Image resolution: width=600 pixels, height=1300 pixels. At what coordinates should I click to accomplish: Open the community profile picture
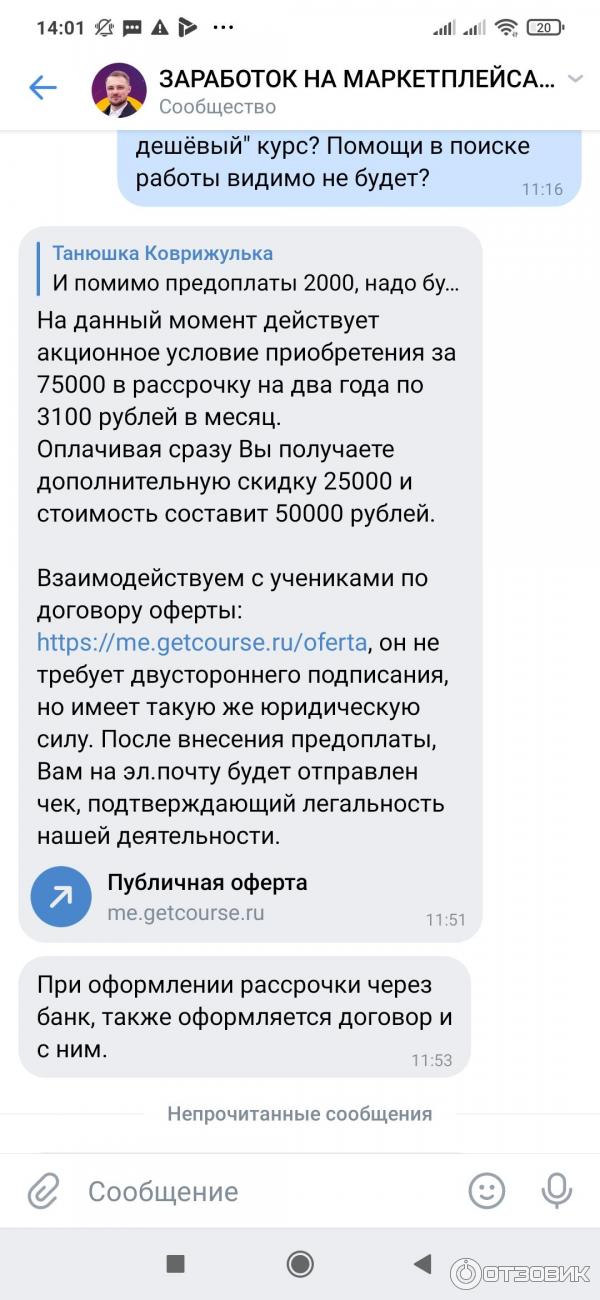119,89
